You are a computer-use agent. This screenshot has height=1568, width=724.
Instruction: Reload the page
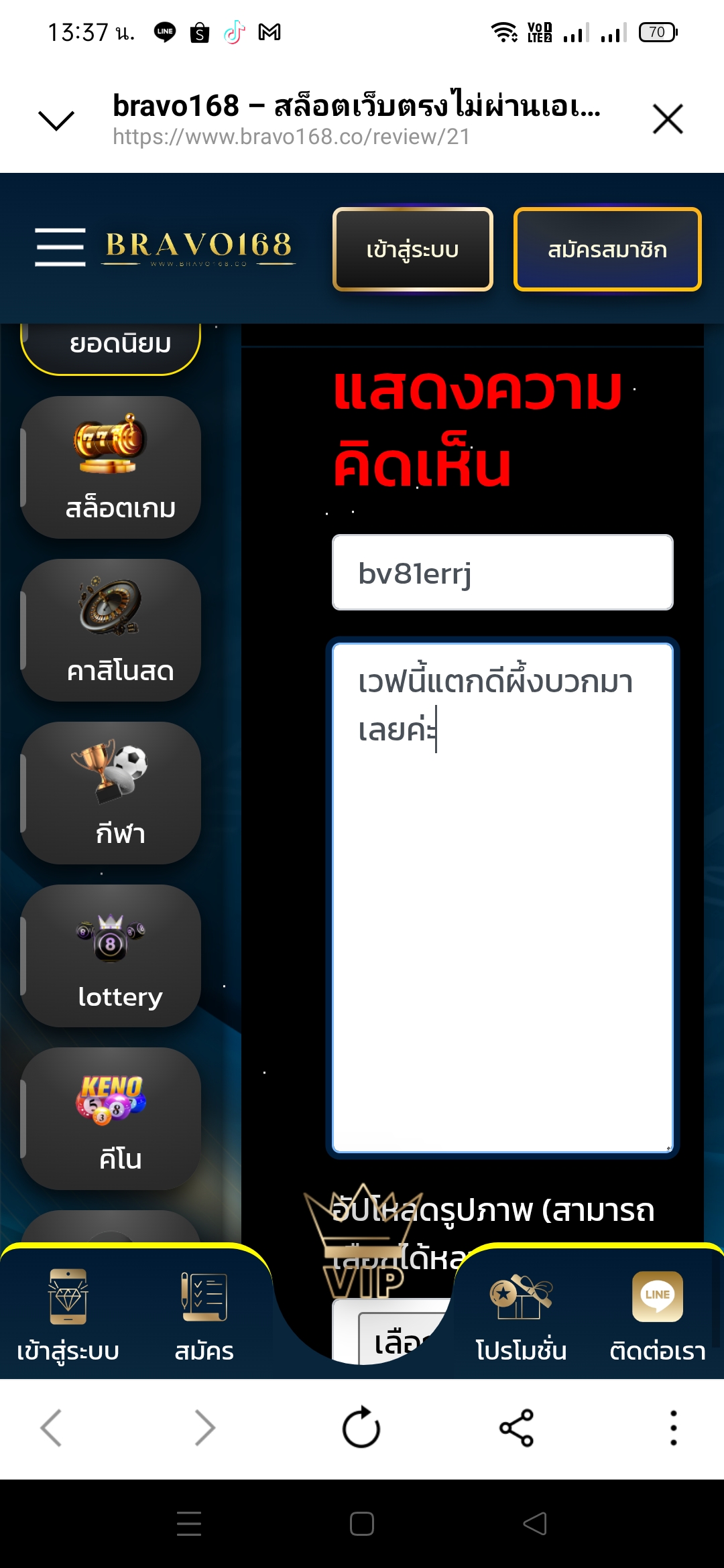pyautogui.click(x=361, y=1427)
